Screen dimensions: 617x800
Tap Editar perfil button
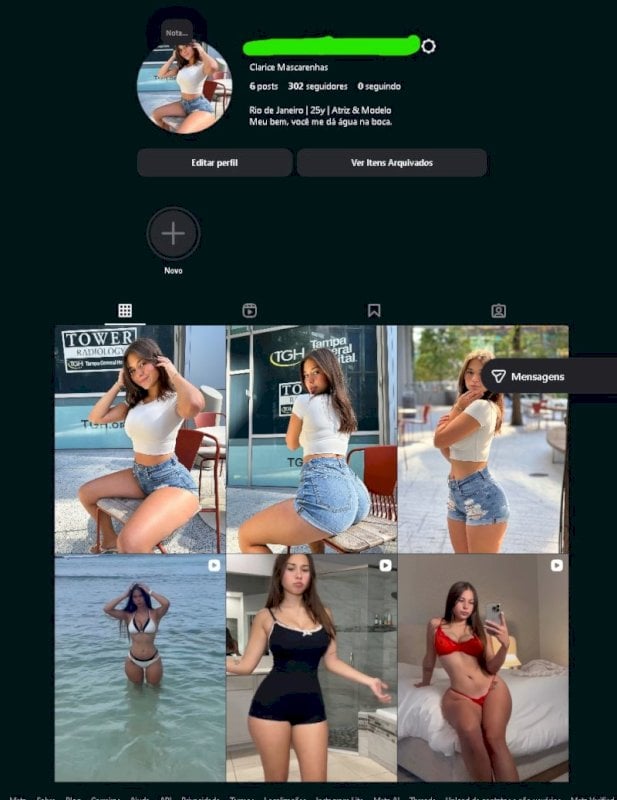(x=214, y=163)
